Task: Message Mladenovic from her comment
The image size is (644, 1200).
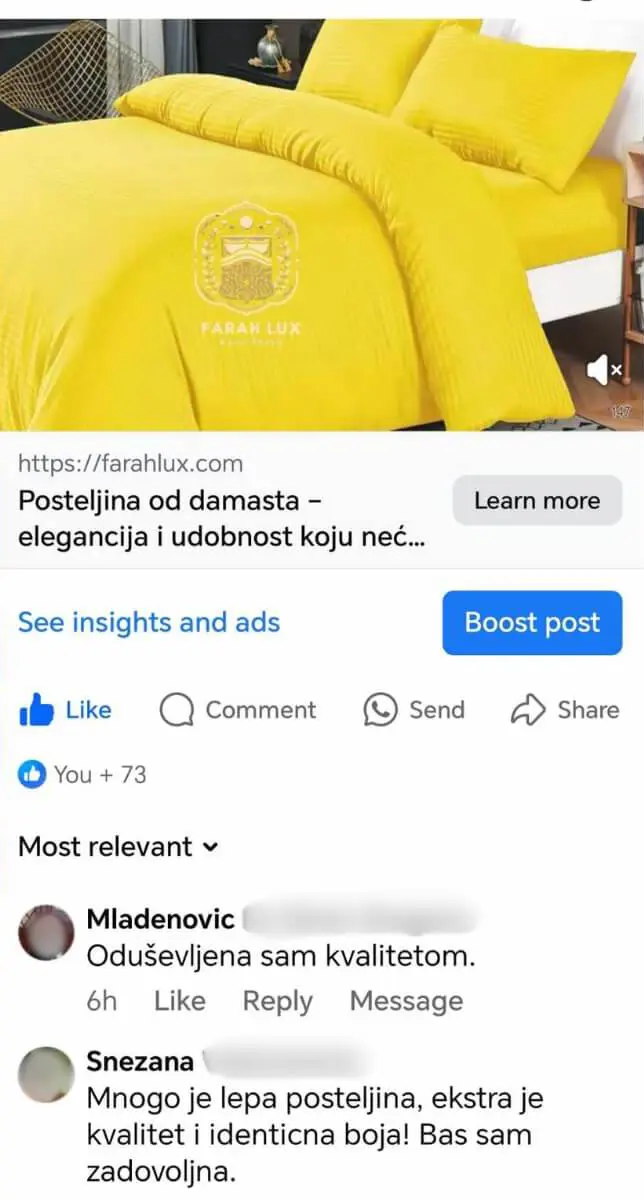Action: coord(406,1001)
